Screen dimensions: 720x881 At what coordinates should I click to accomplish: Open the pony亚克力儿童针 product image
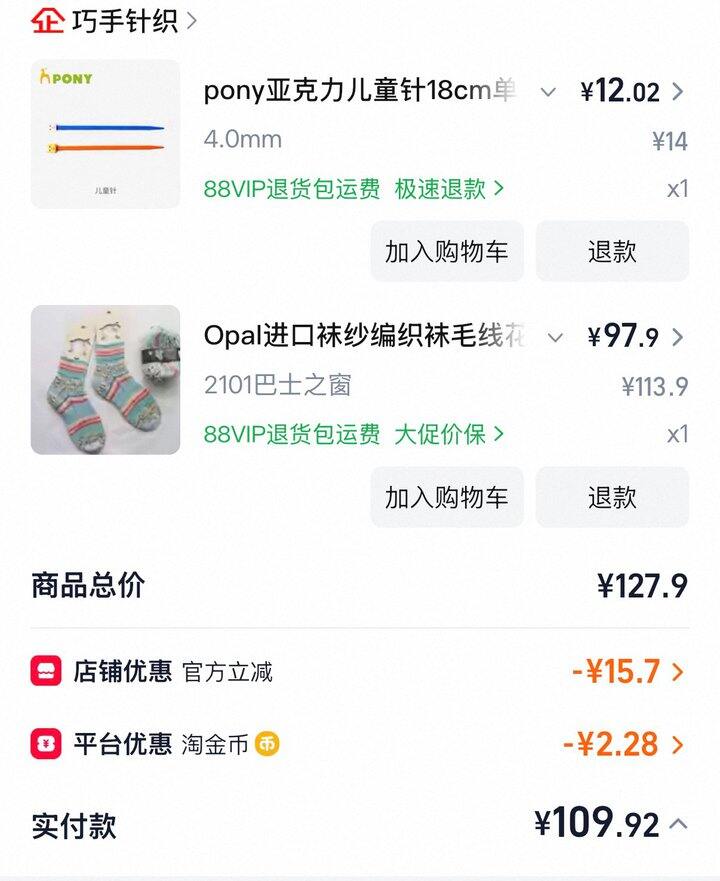105,134
